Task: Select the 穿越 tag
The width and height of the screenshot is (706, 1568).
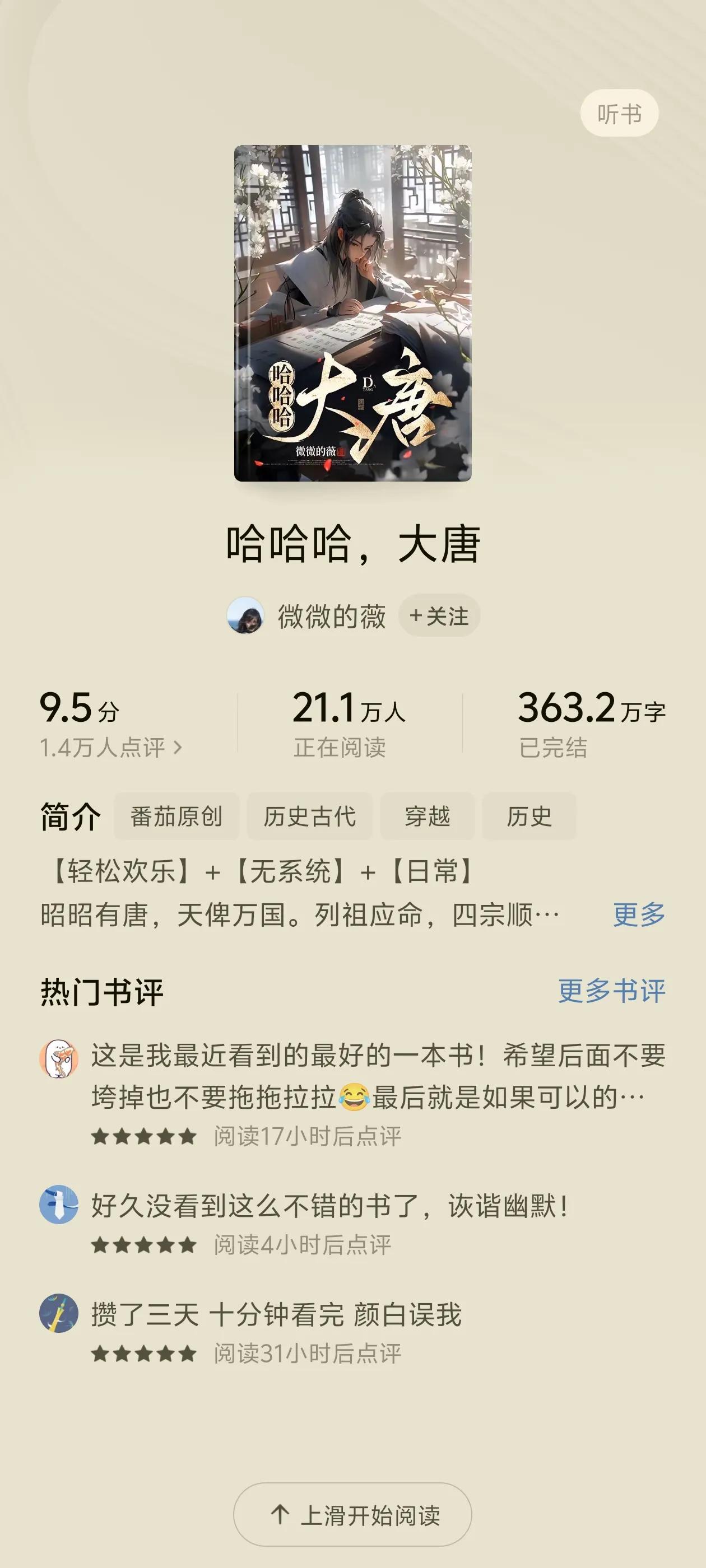Action: point(427,816)
